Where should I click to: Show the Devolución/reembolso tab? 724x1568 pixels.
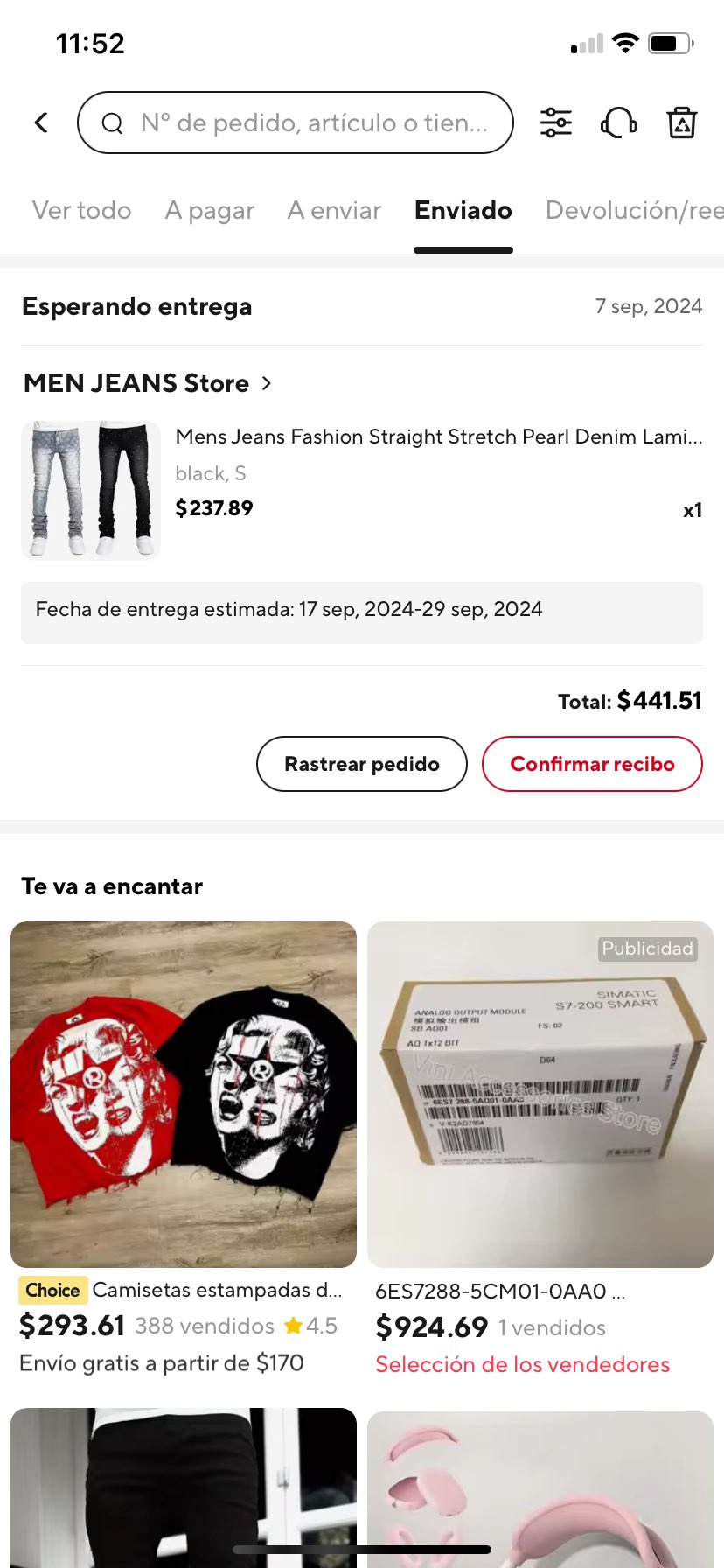point(633,210)
